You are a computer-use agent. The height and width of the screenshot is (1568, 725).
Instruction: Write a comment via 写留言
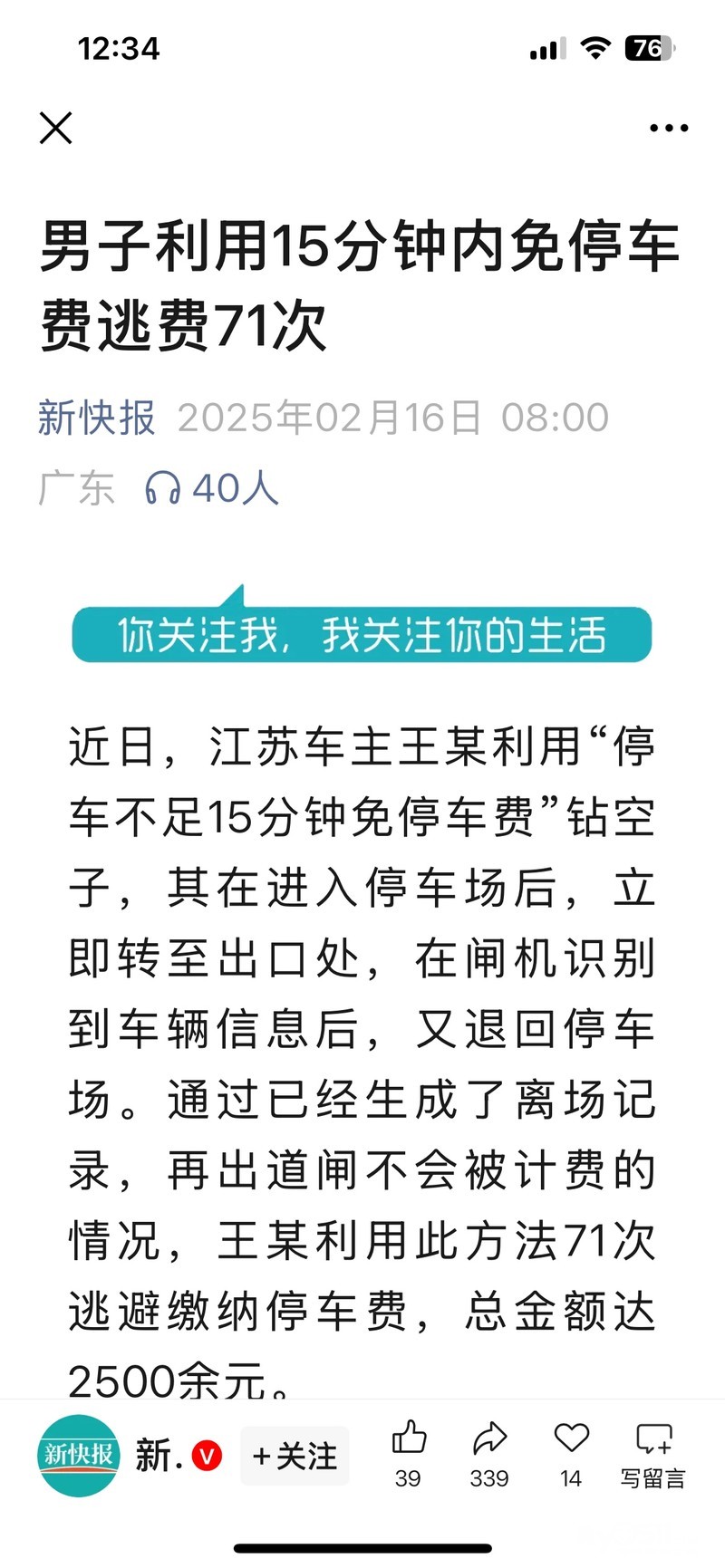652,1452
